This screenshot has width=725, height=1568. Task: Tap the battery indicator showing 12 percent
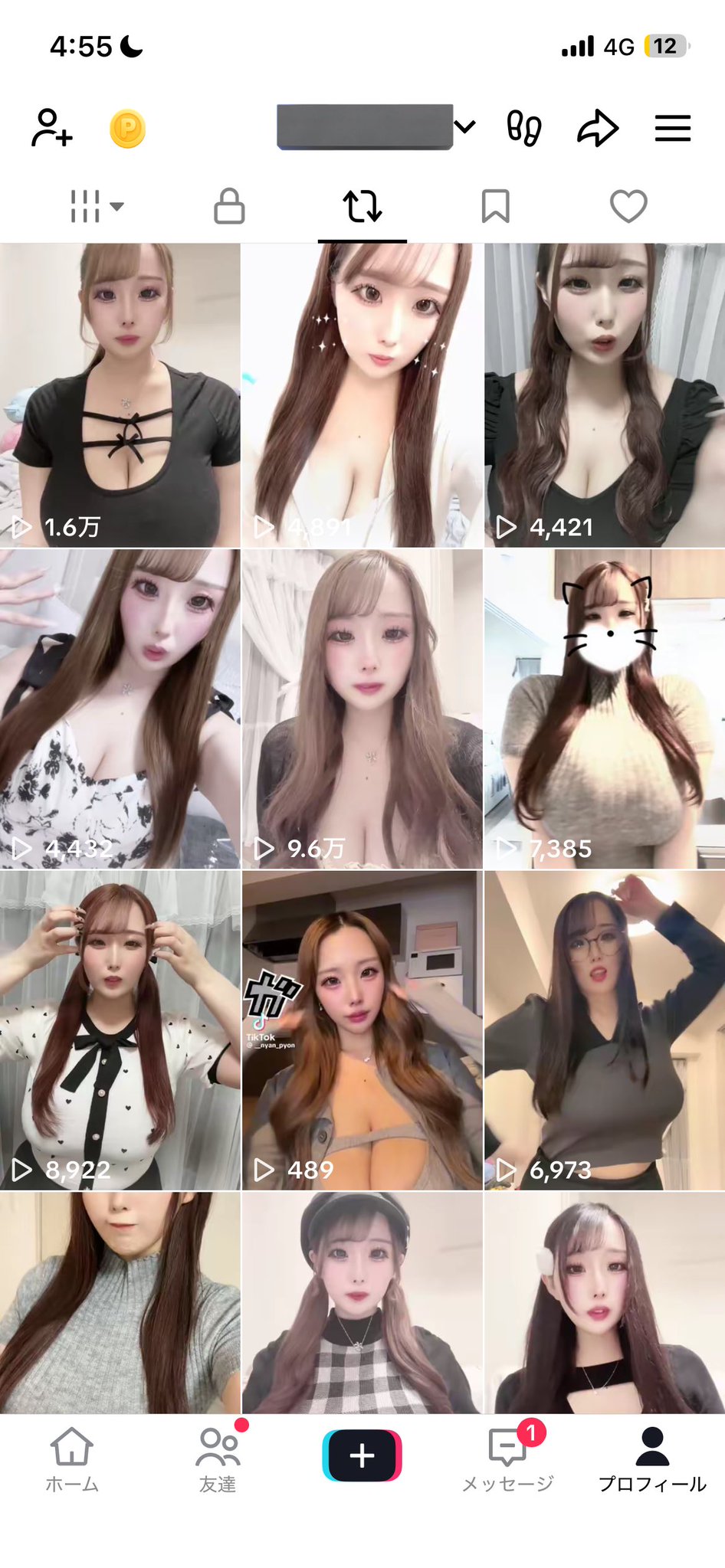666,46
